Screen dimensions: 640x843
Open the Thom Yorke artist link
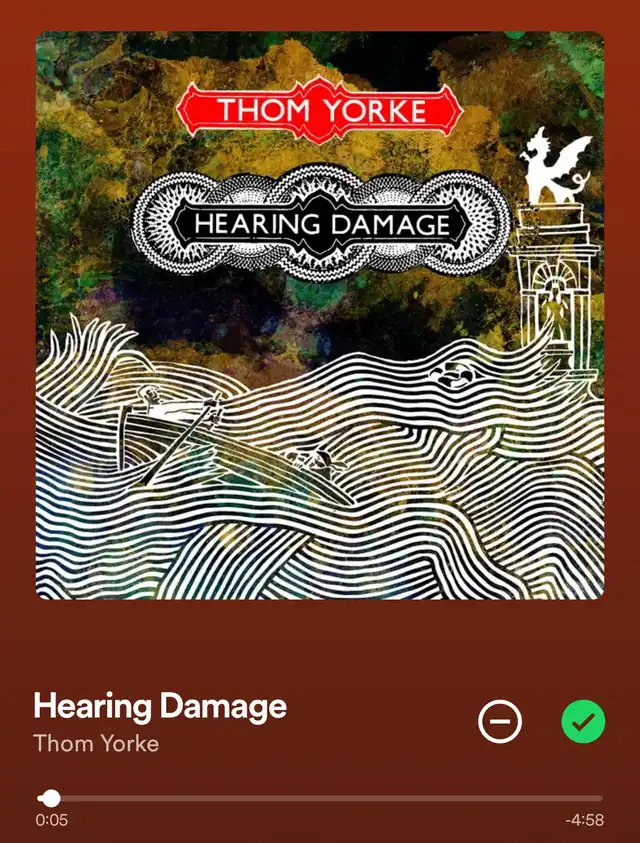pyautogui.click(x=96, y=743)
